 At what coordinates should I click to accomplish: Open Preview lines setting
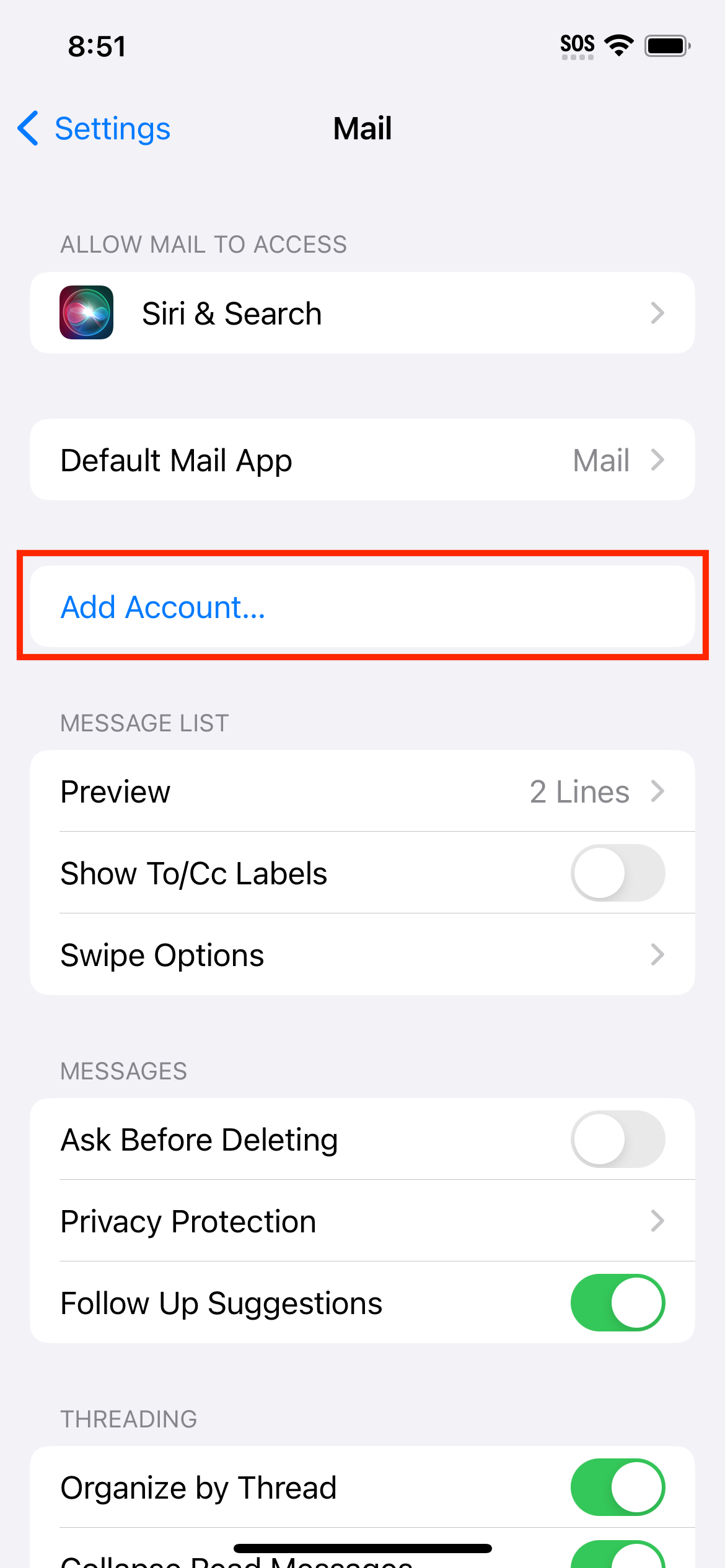pyautogui.click(x=362, y=791)
